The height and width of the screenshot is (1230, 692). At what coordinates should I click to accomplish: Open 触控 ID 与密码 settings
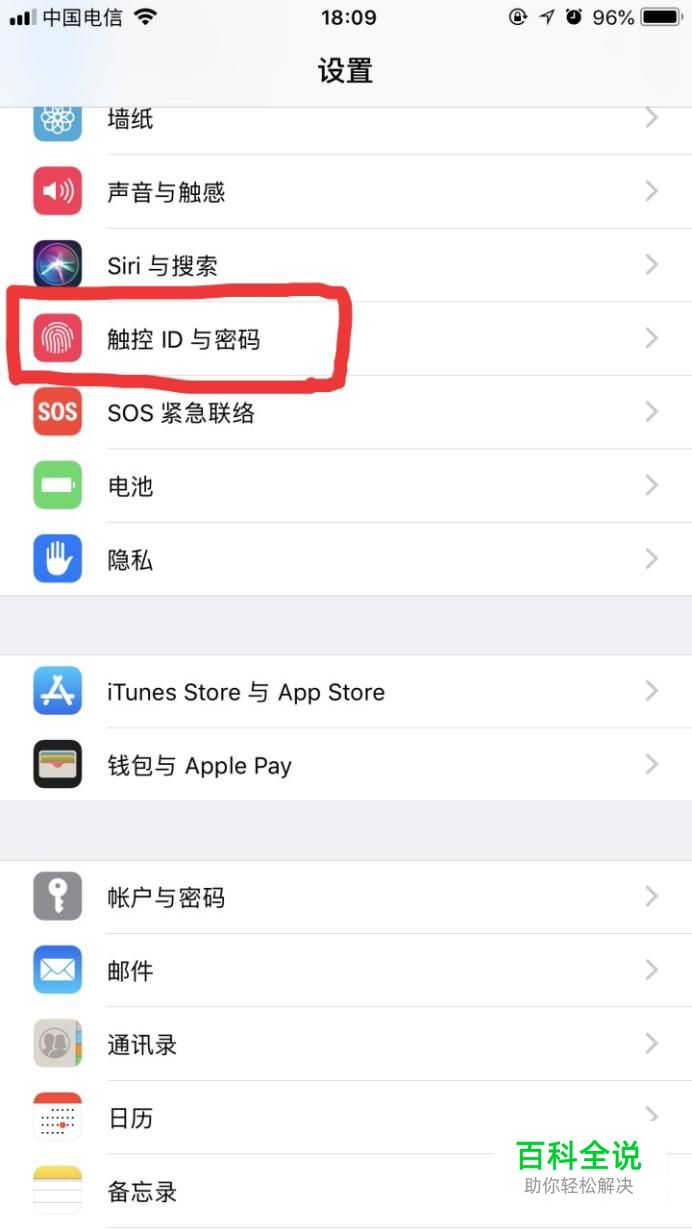click(x=345, y=339)
